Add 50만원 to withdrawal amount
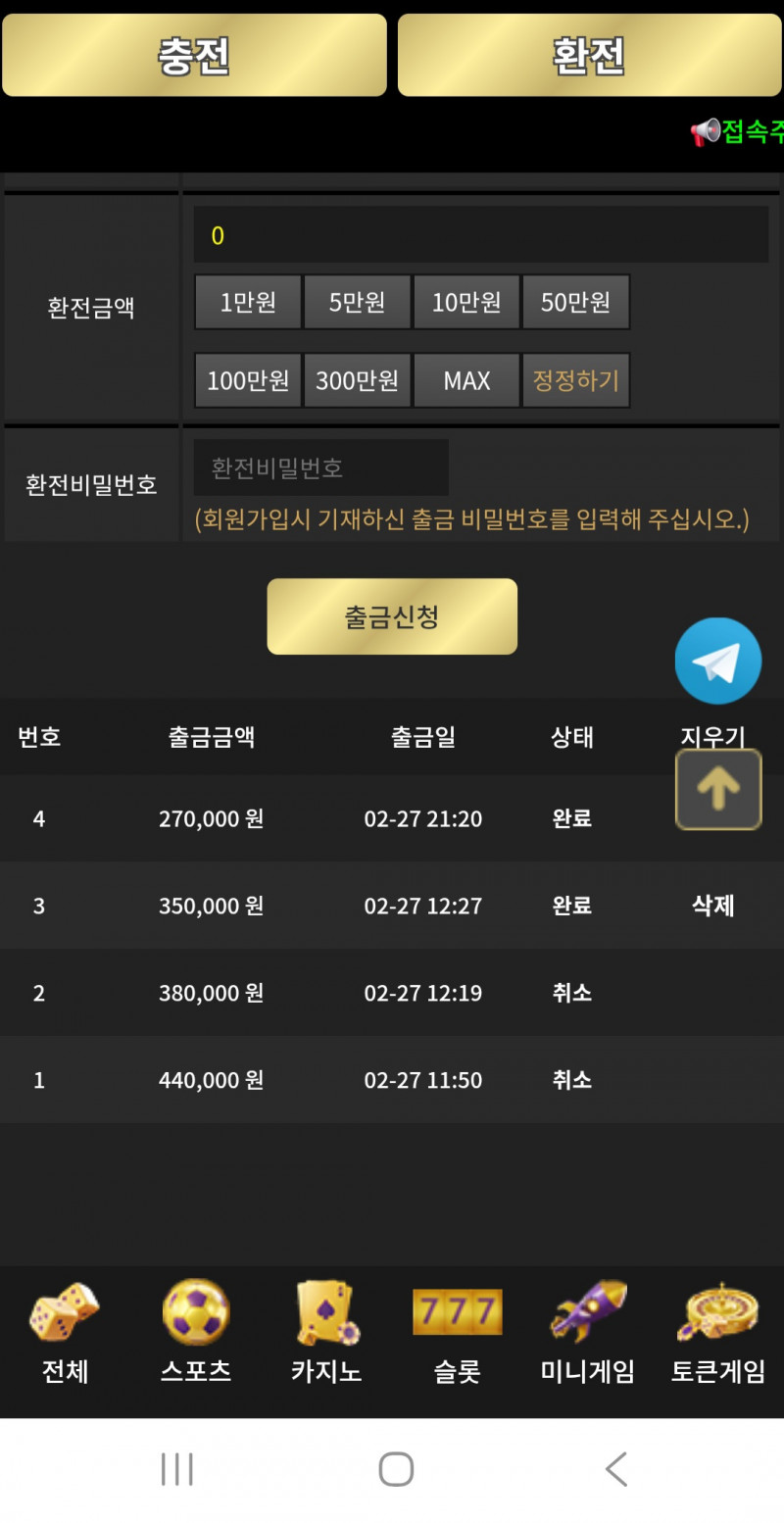Image resolution: width=784 pixels, height=1523 pixels. (x=575, y=302)
